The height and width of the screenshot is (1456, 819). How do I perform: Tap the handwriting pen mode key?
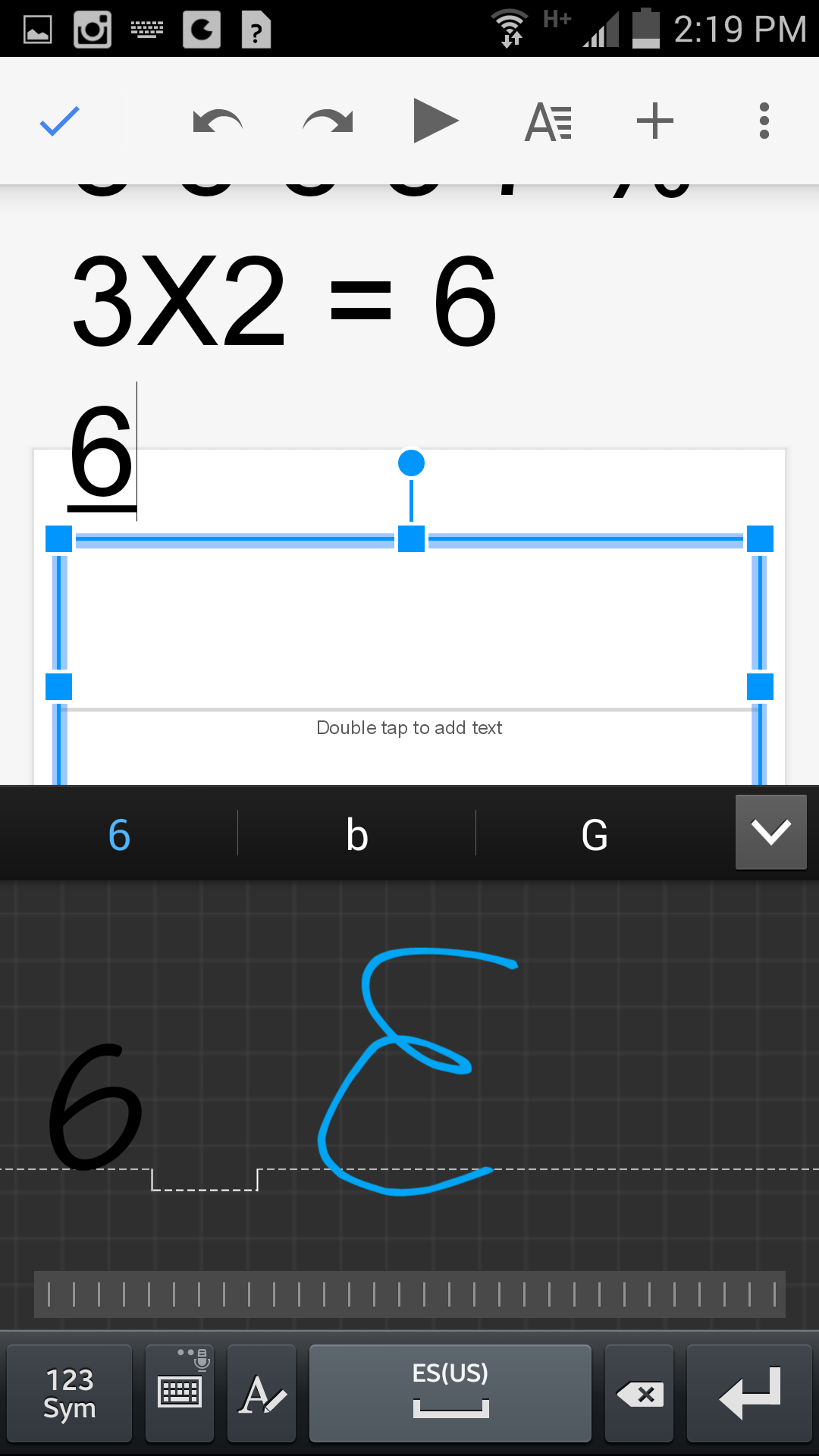[262, 1394]
